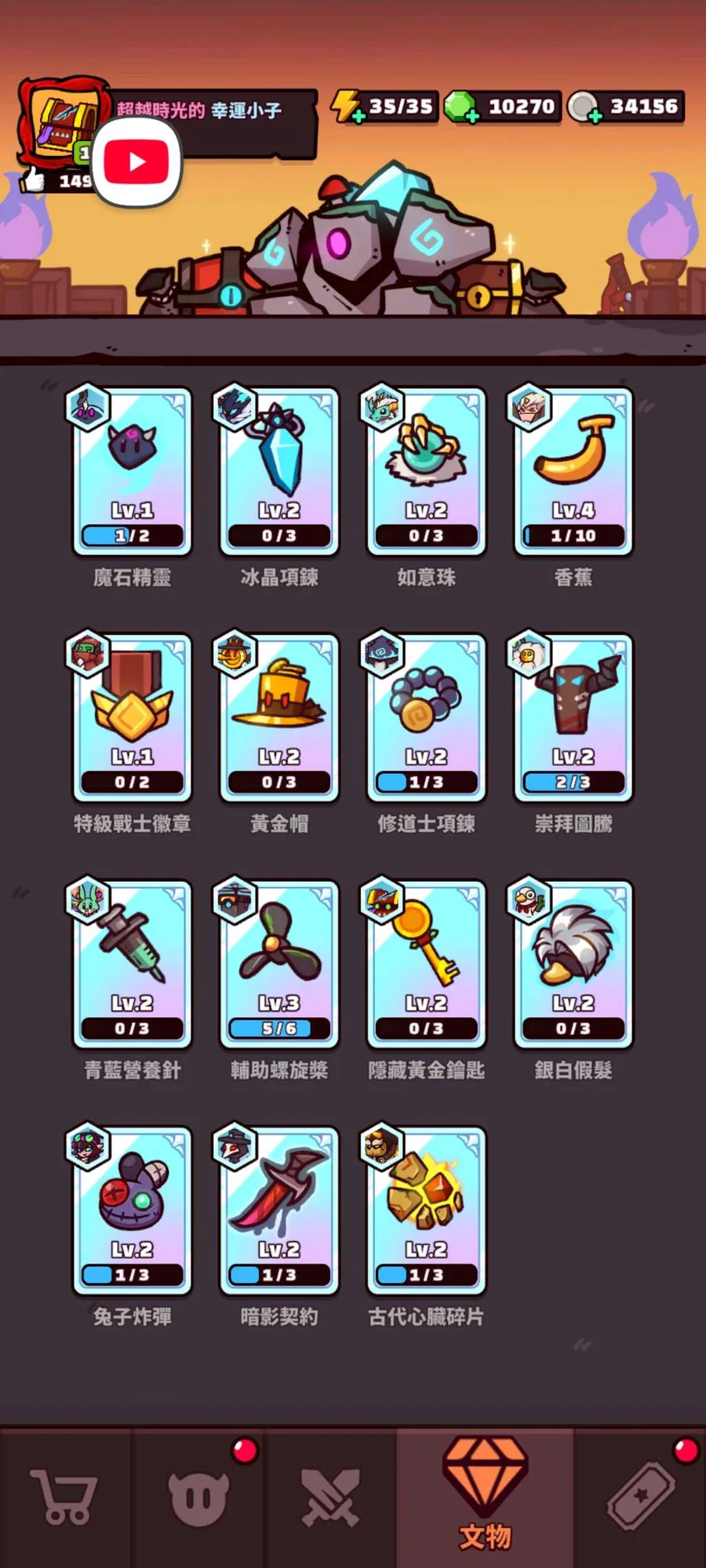This screenshot has height=1568, width=706.
Task: Select the 暗影契約 artifact card
Action: [278, 1210]
